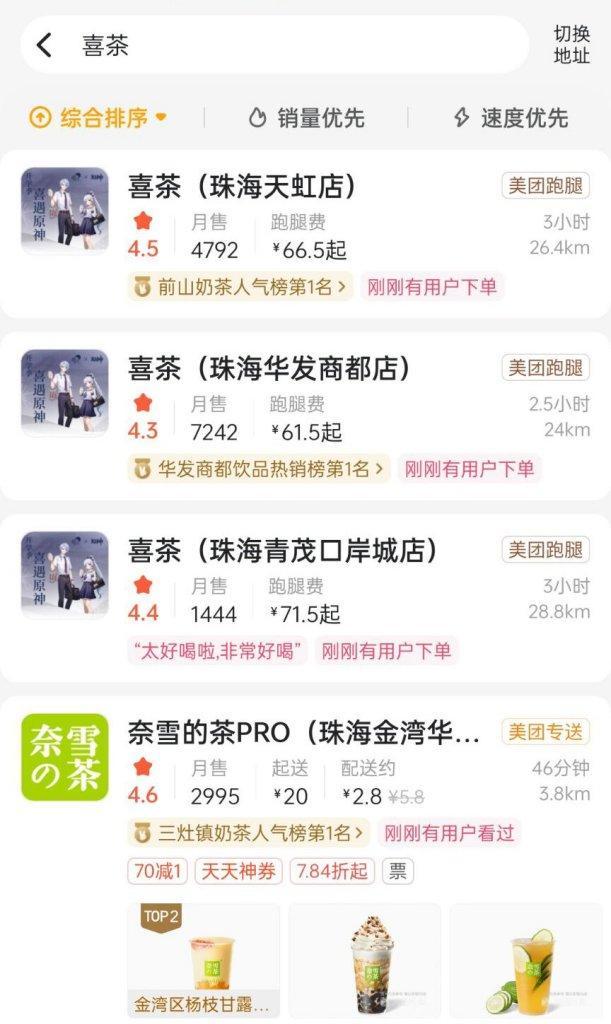Open 喜茶（珠海华发商都店）store
611x1024 pixels.
click(x=269, y=368)
